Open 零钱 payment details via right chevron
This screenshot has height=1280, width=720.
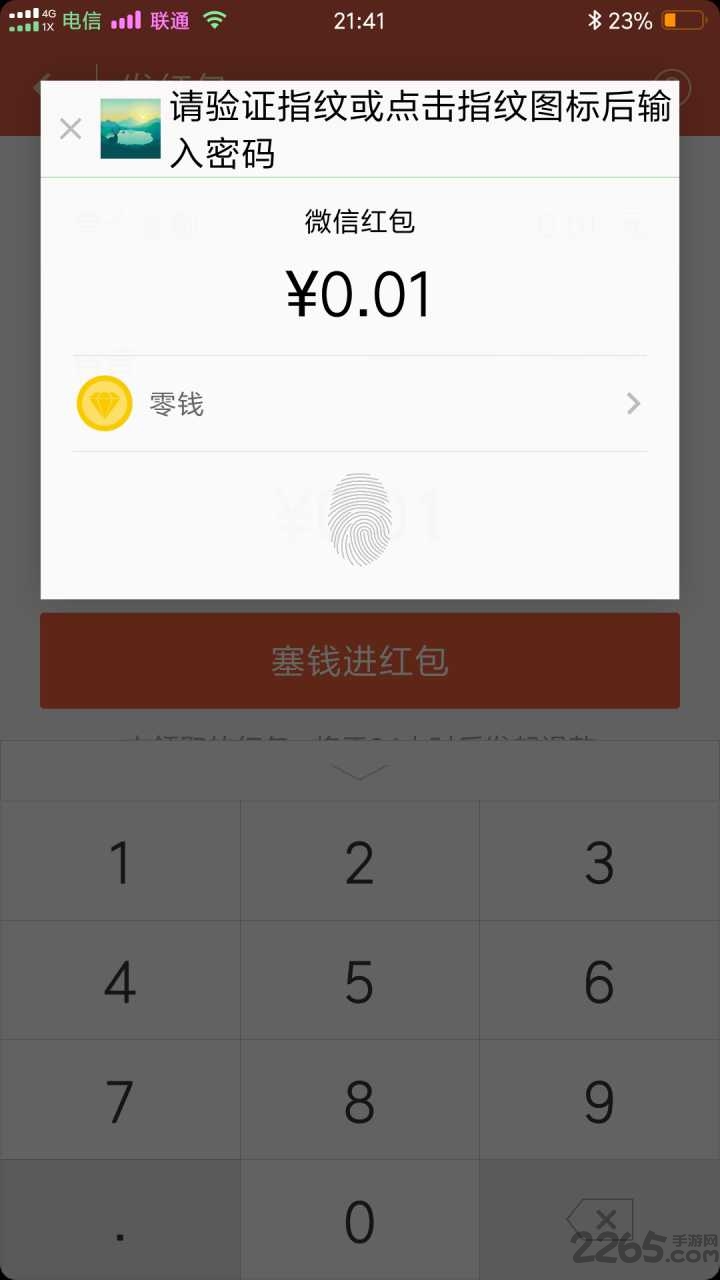click(632, 403)
